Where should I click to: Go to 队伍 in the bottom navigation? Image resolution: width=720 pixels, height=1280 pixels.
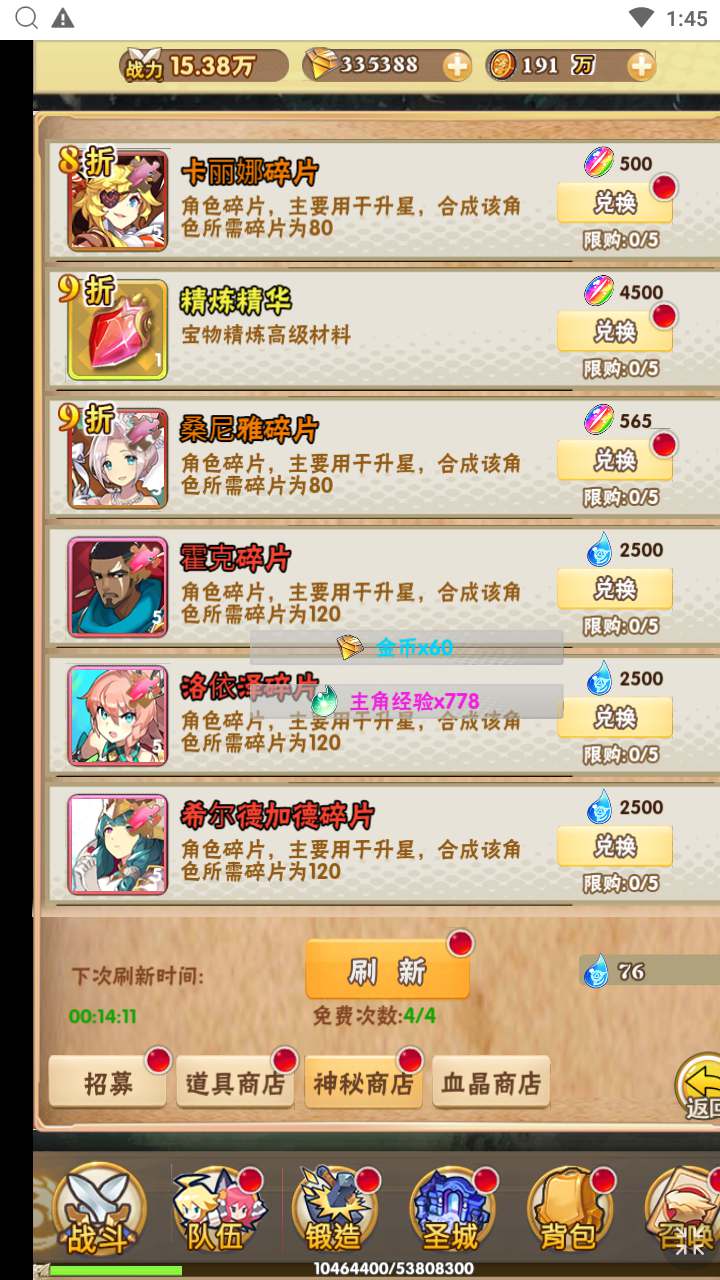[215, 1212]
